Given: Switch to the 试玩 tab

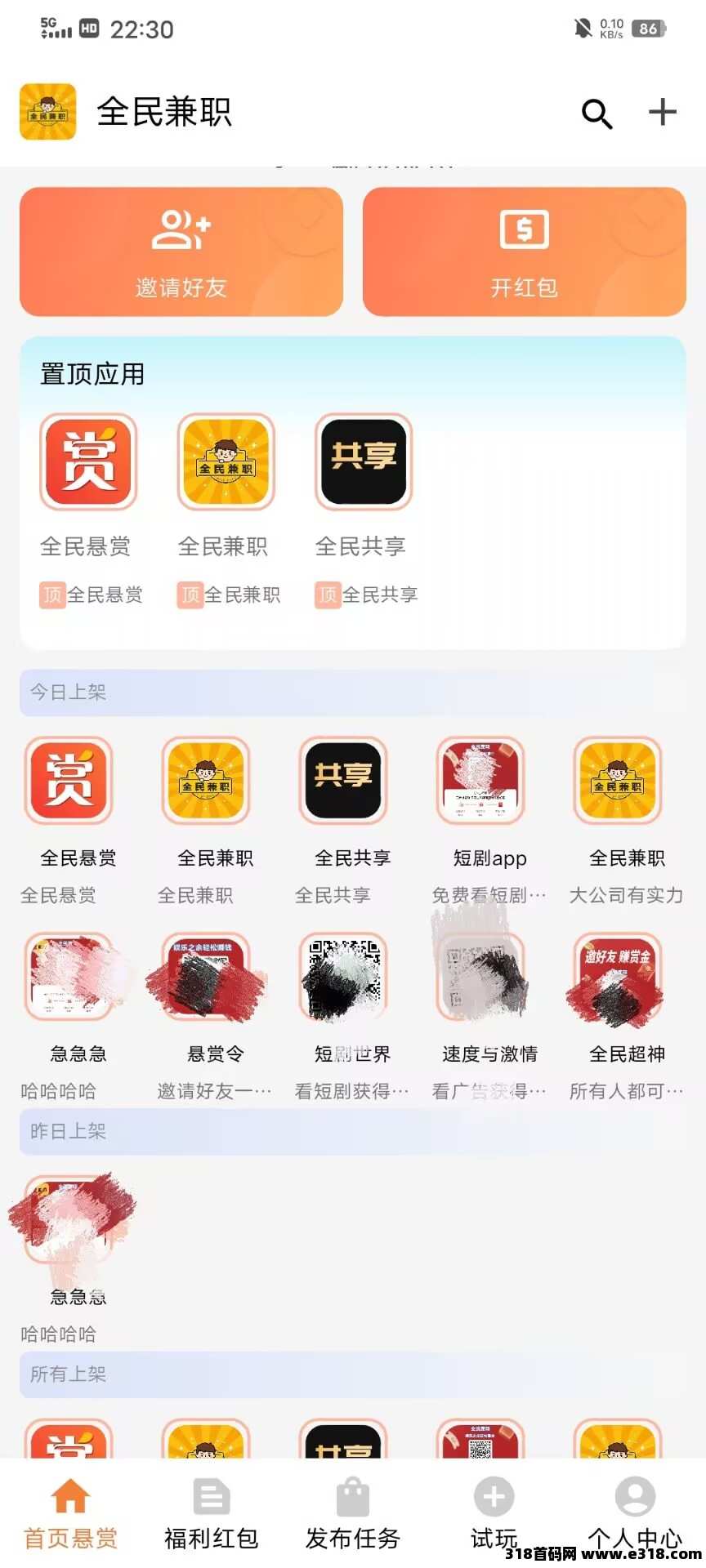Looking at the screenshot, I should [494, 1513].
